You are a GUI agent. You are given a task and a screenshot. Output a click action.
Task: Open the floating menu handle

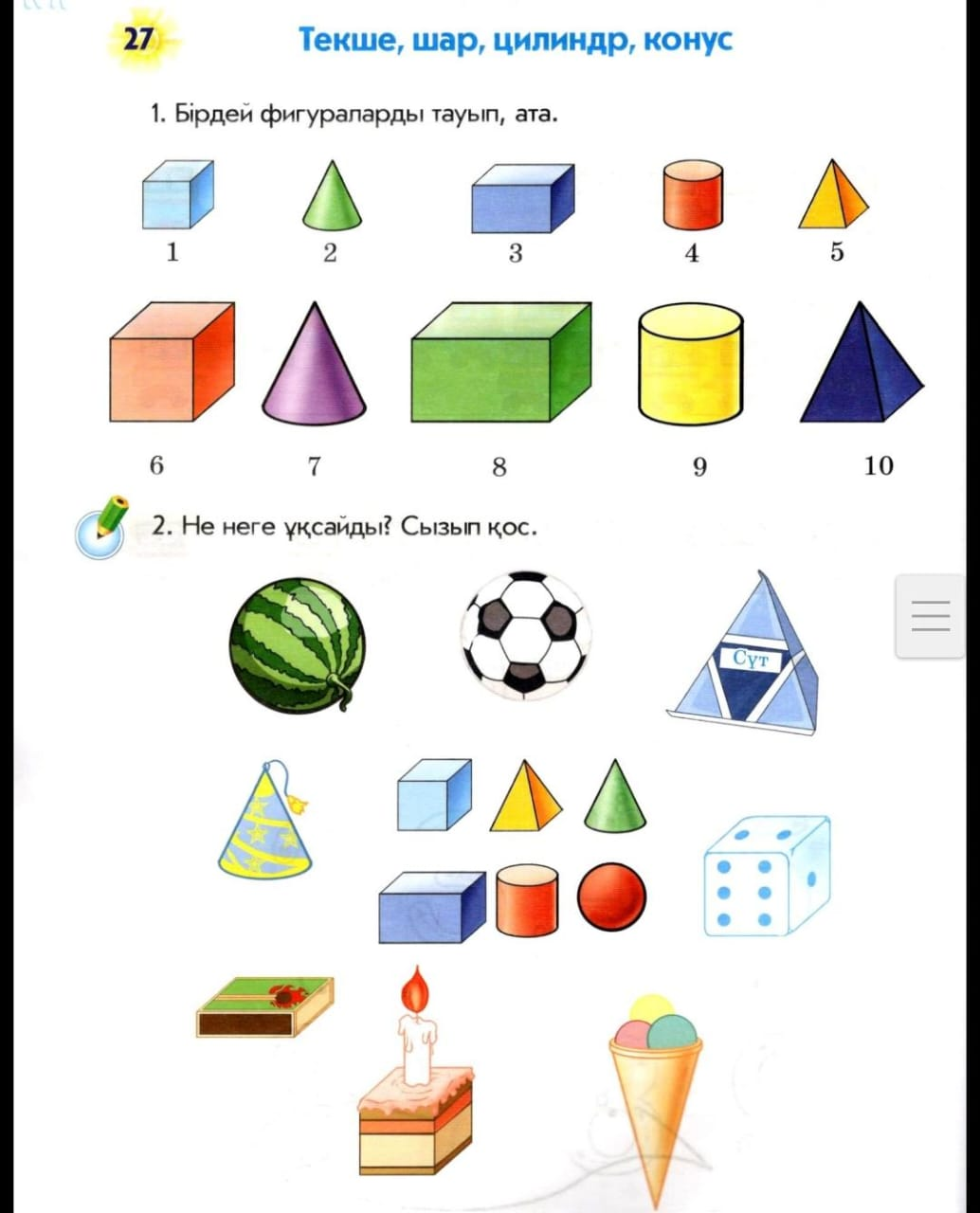930,616
